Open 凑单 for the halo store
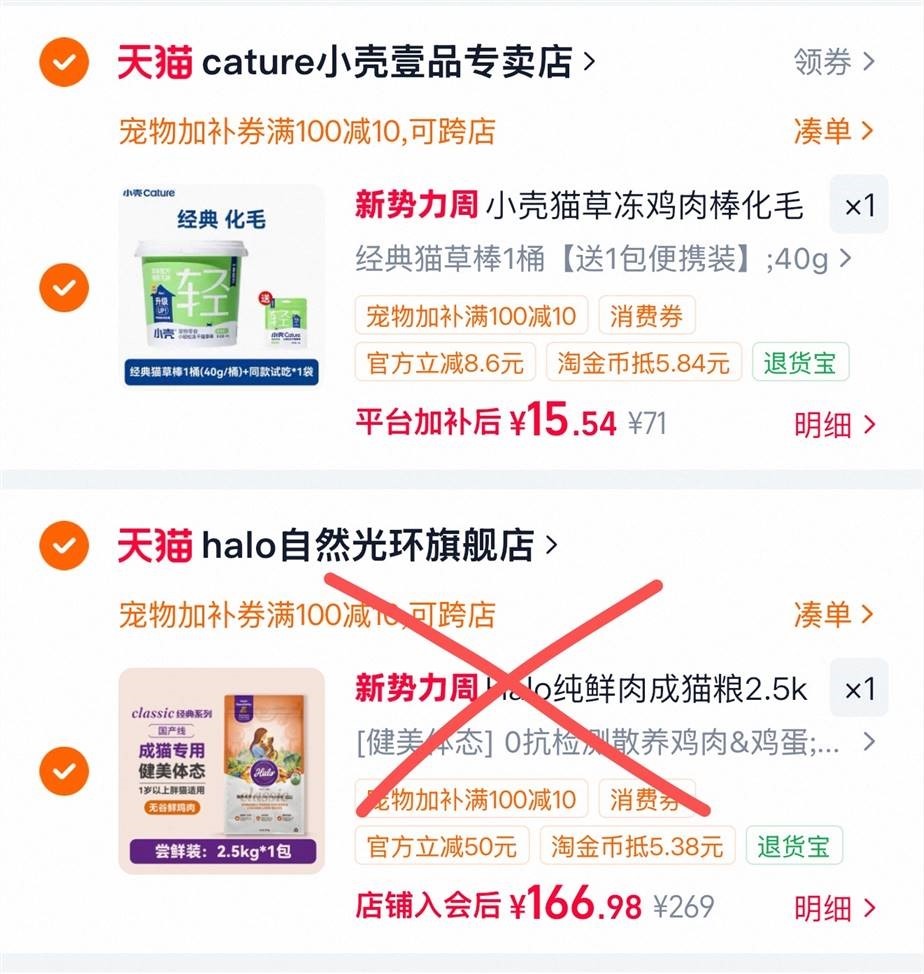Screen dimensions: 924x974 coord(834,614)
